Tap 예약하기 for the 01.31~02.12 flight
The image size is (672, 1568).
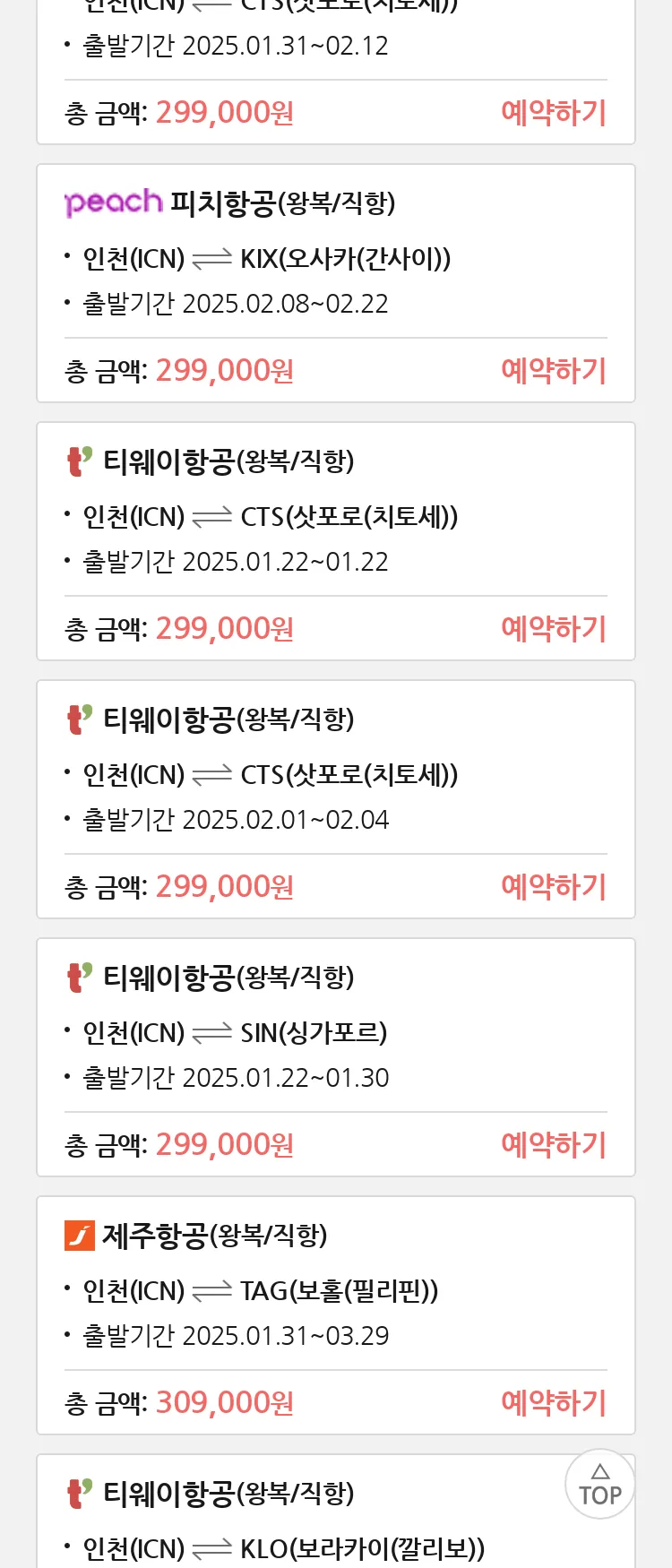point(553,113)
